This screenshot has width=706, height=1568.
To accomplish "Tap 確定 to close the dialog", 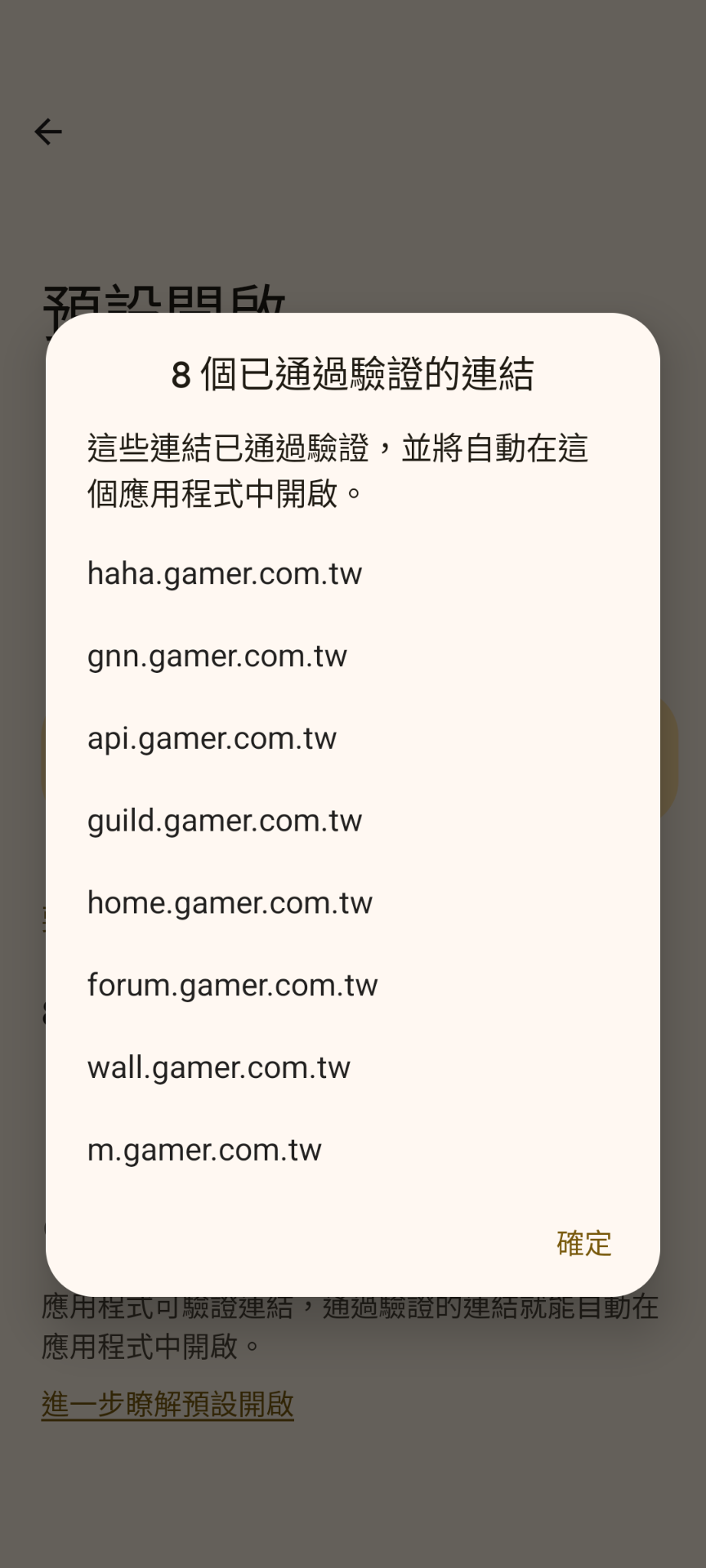I will coord(583,1243).
